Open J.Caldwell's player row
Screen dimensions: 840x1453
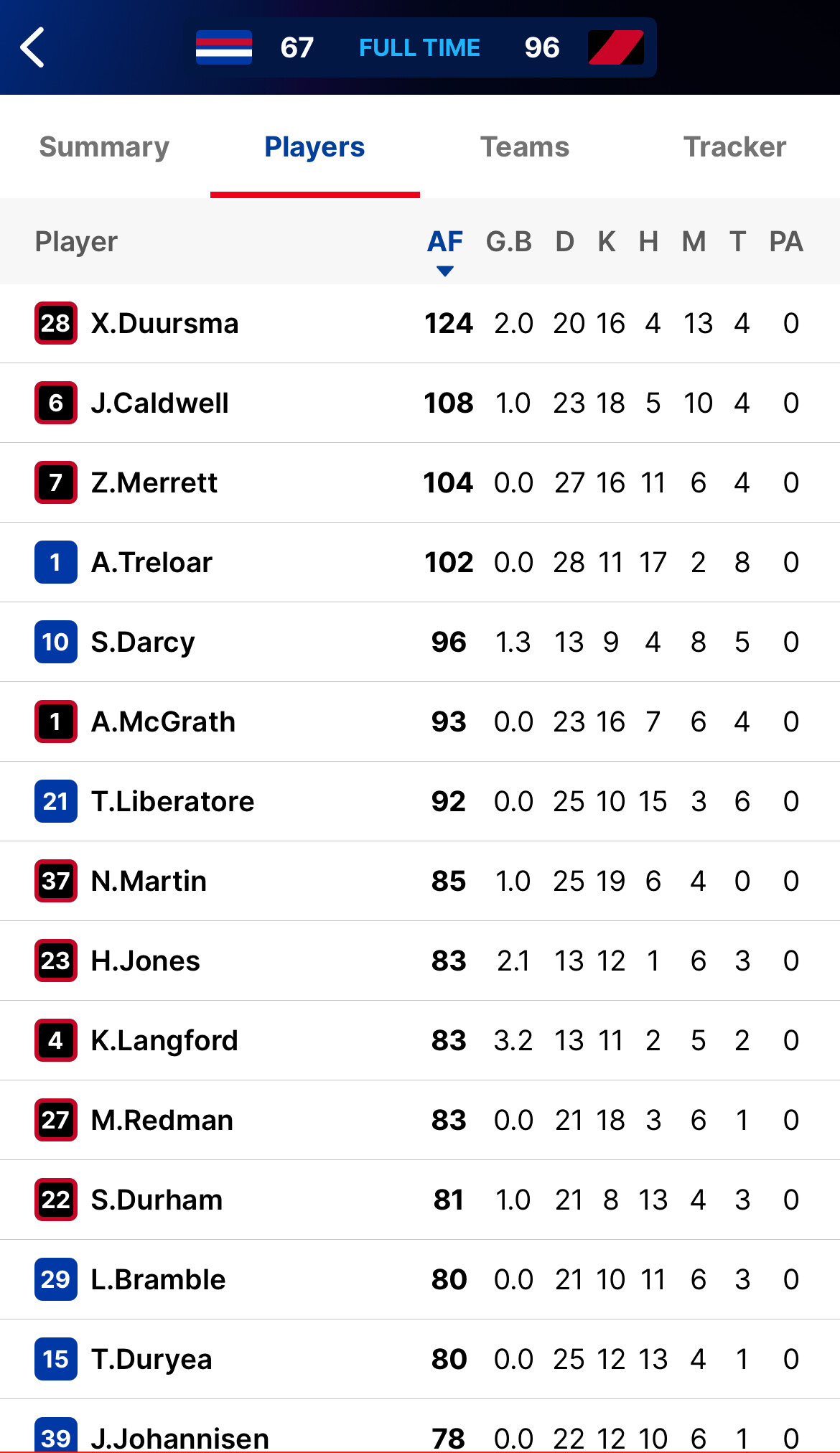420,403
